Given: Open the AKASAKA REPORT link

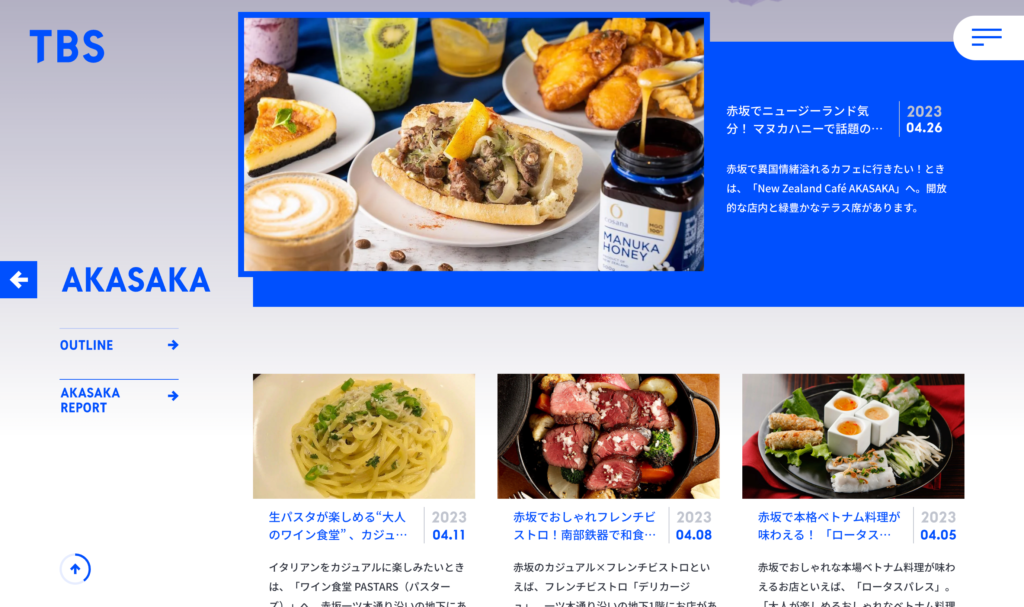Looking at the screenshot, I should coord(118,400).
